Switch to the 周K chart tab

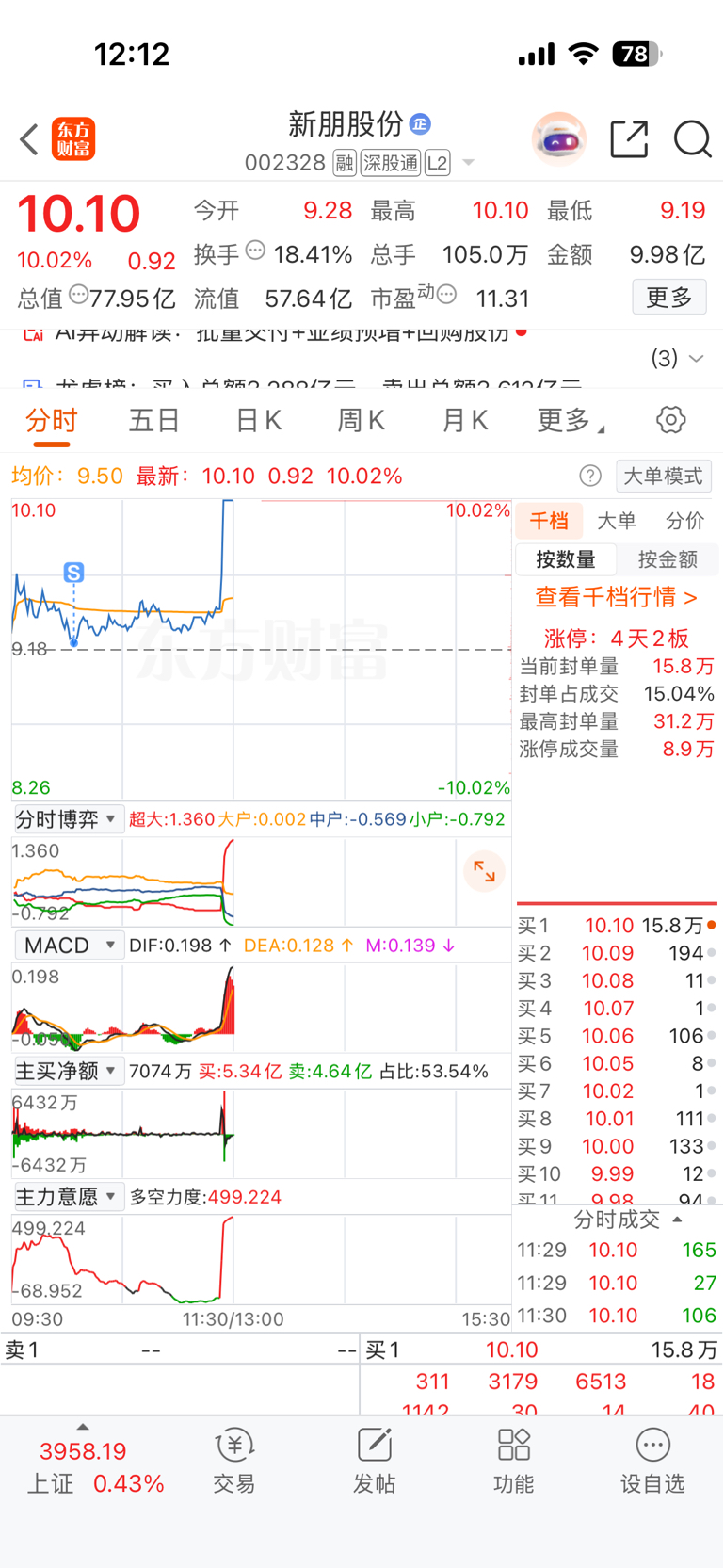pos(362,420)
